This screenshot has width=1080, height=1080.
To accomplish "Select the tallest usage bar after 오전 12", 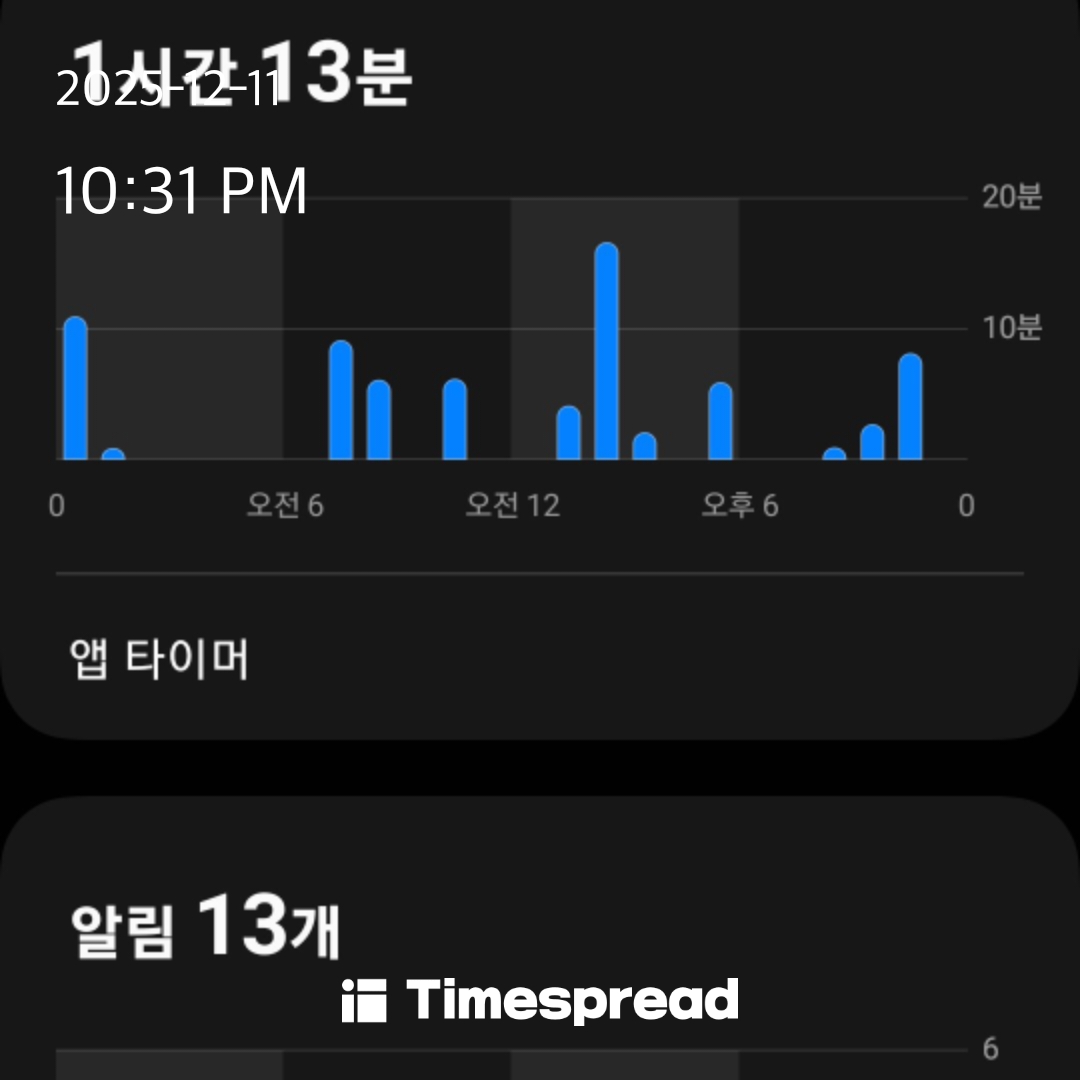I will click(606, 352).
